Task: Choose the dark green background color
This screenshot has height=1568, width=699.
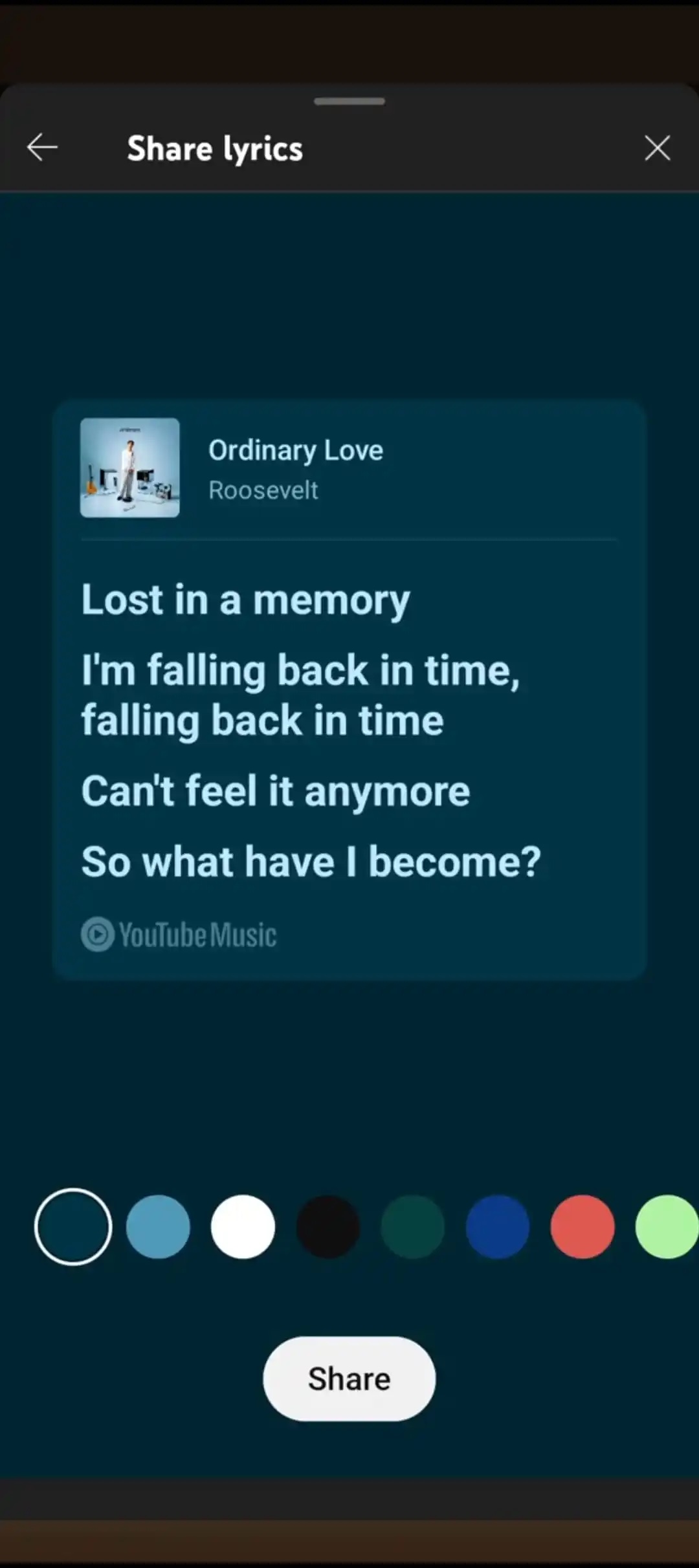Action: click(412, 1226)
